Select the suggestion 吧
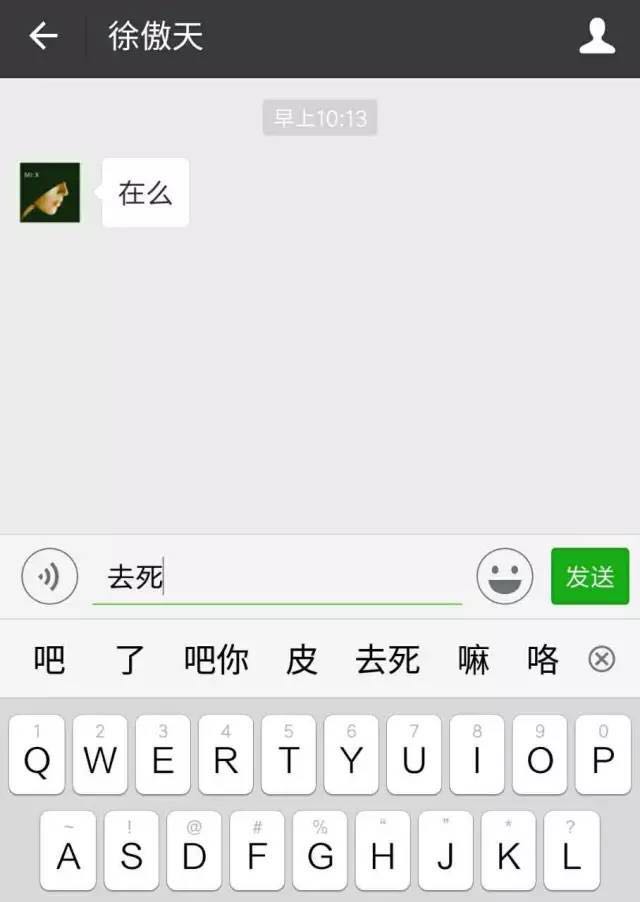 [49, 660]
